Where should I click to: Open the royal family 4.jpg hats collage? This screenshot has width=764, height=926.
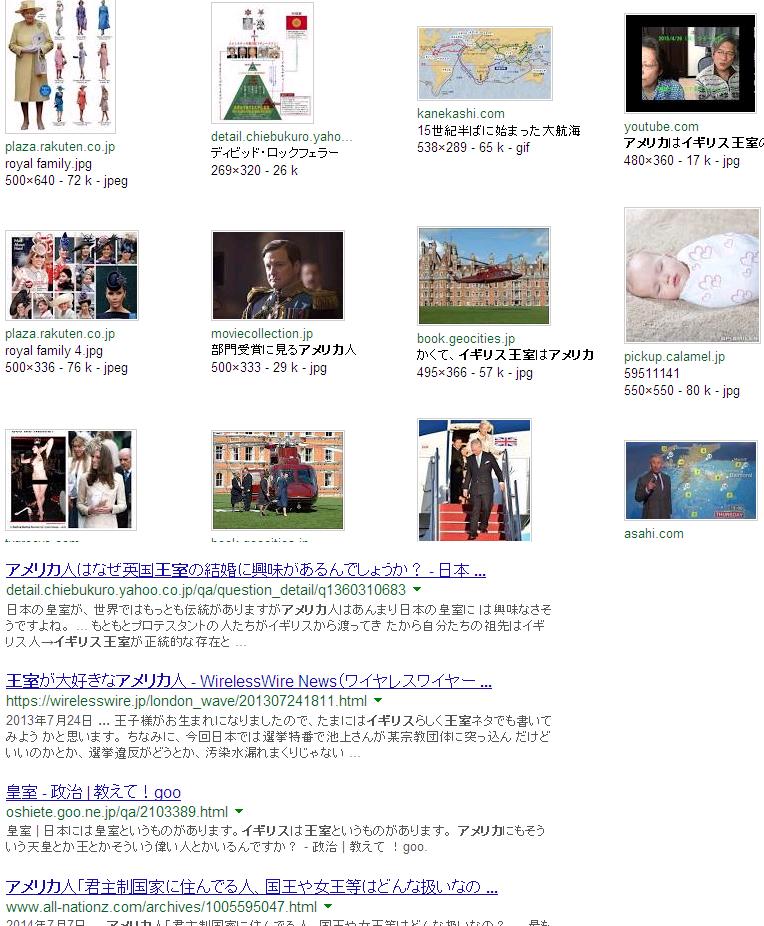tap(71, 275)
